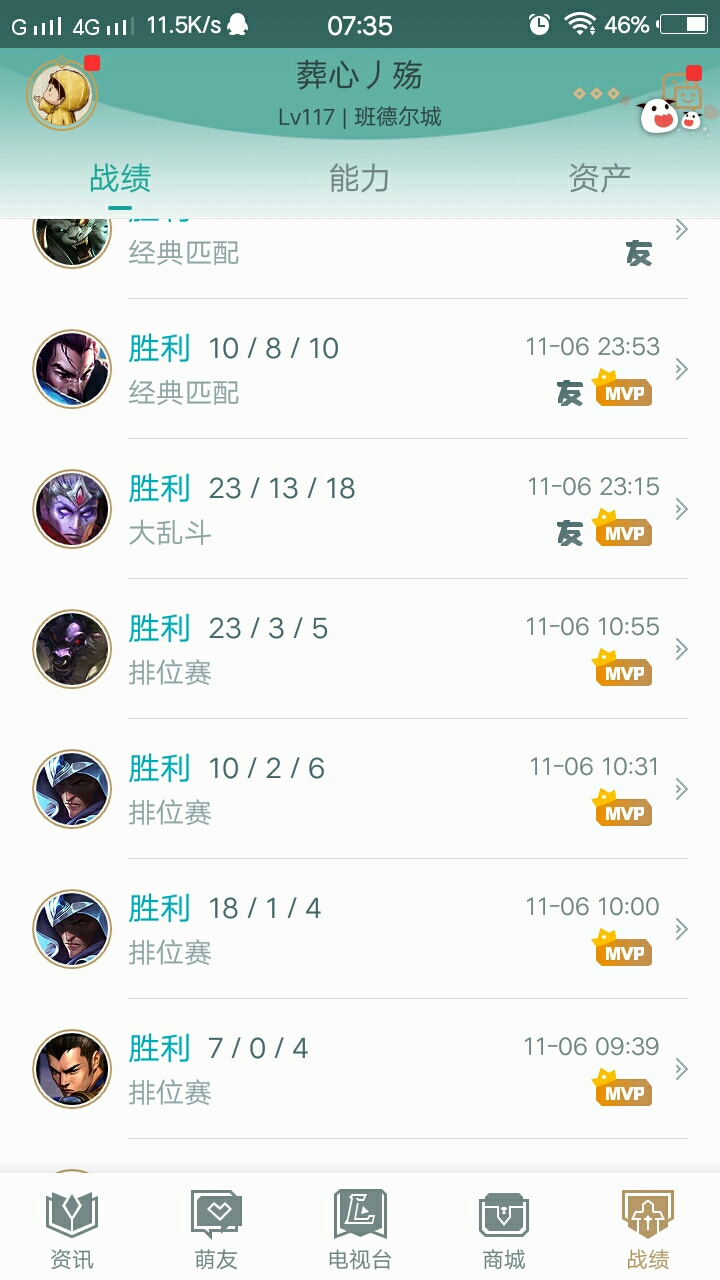Open the 商城 bottom tab
This screenshot has height=1280, width=720.
[x=504, y=1229]
